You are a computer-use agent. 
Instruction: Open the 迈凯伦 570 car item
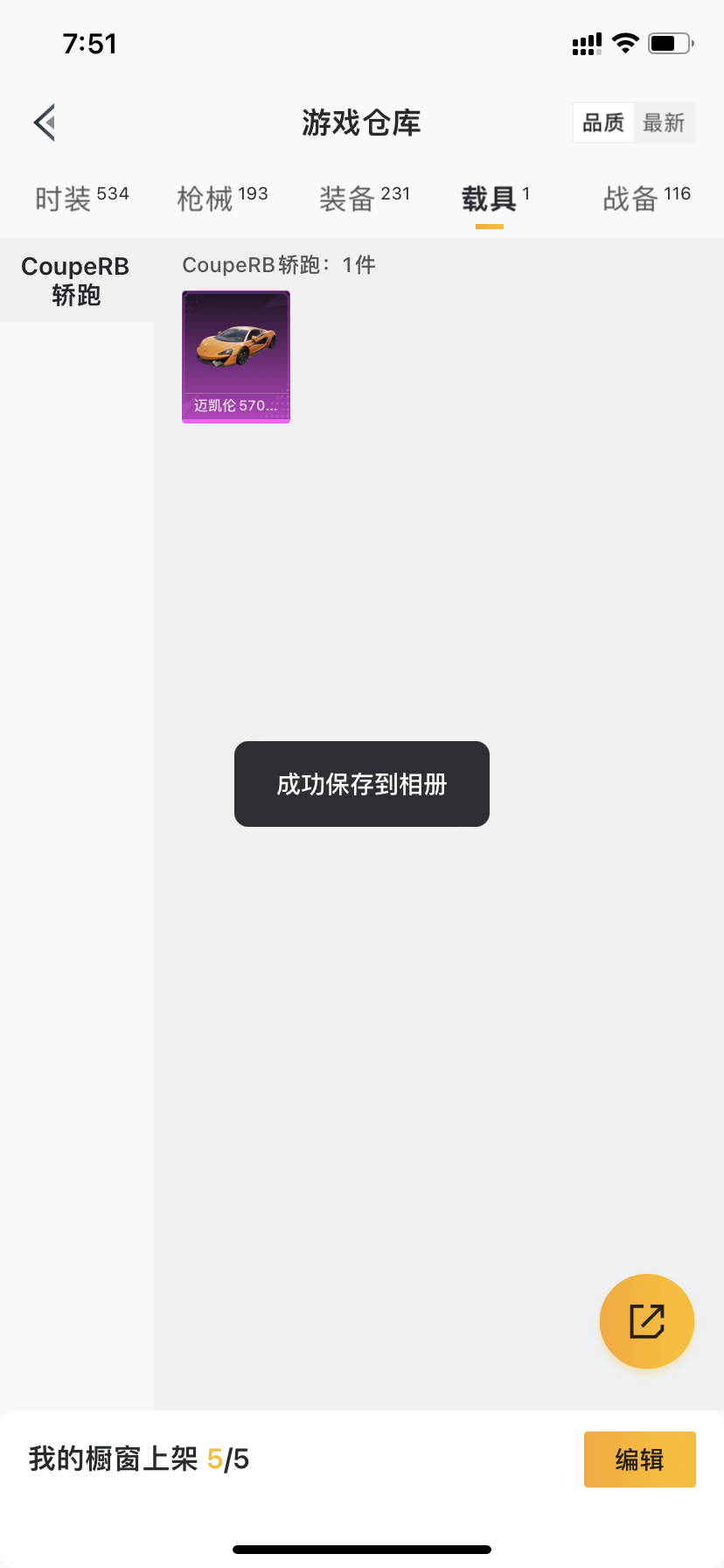pos(236,356)
